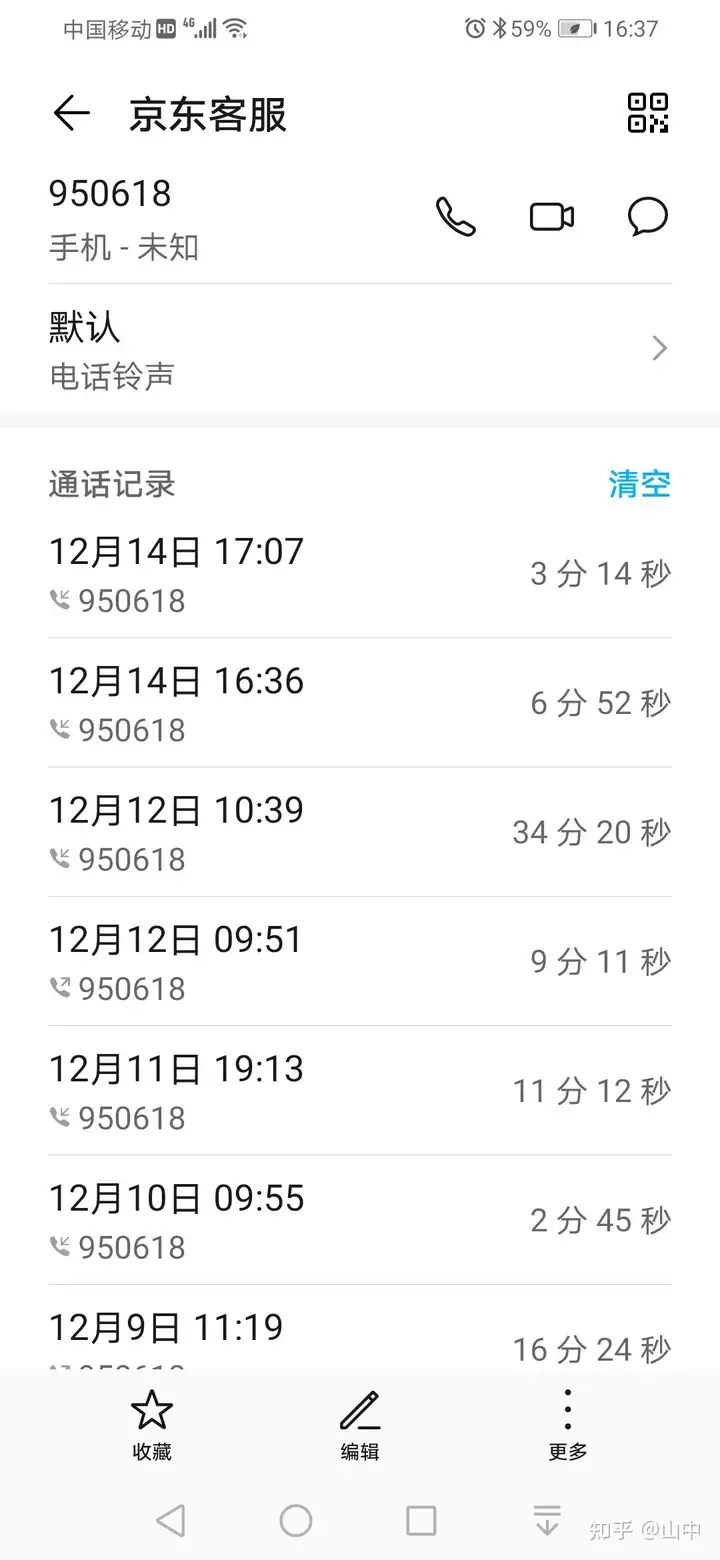Select the 12月12日 10:39 call entry
The width and height of the screenshot is (720, 1560).
(x=360, y=832)
